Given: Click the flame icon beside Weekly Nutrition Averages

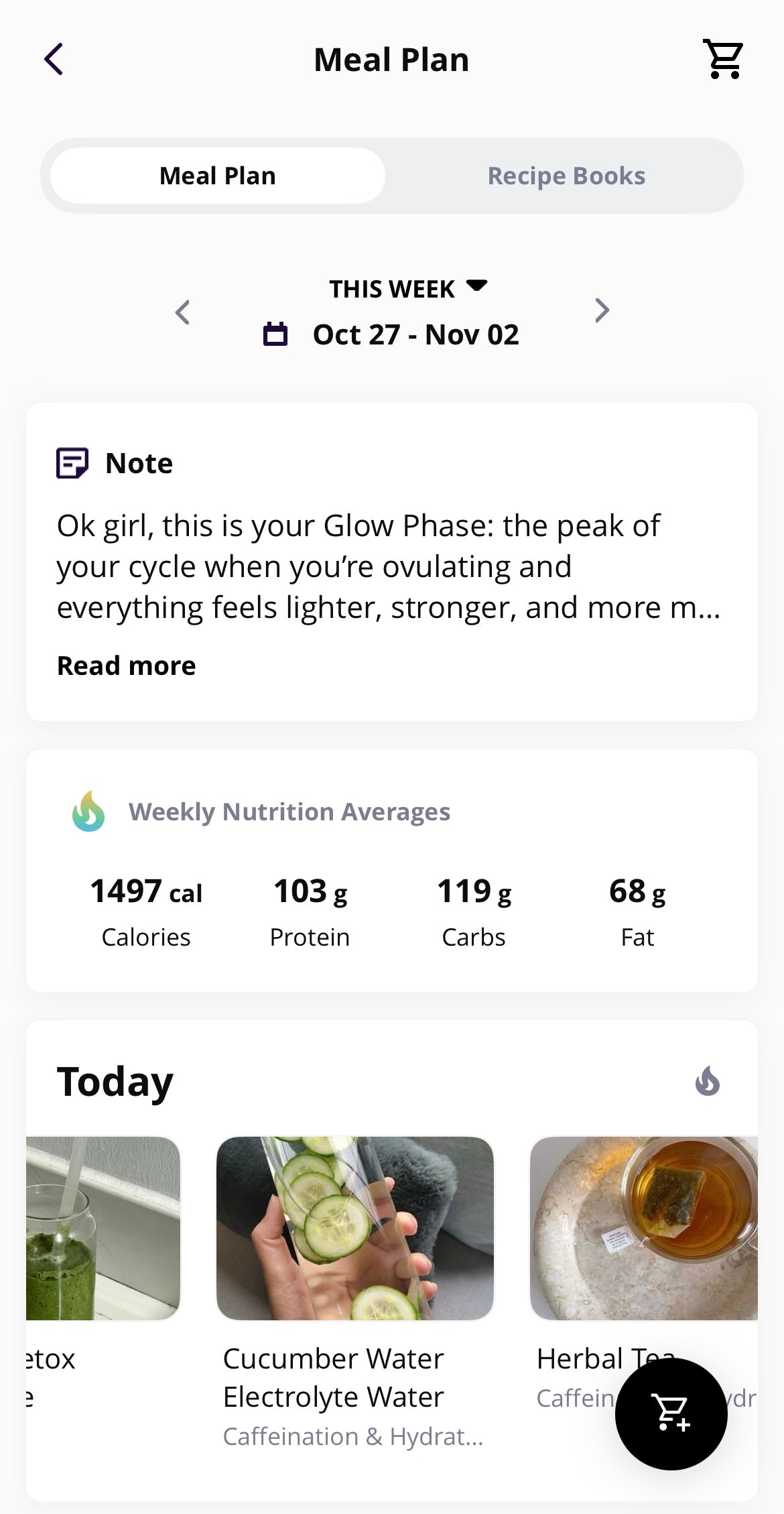Looking at the screenshot, I should pos(88,812).
